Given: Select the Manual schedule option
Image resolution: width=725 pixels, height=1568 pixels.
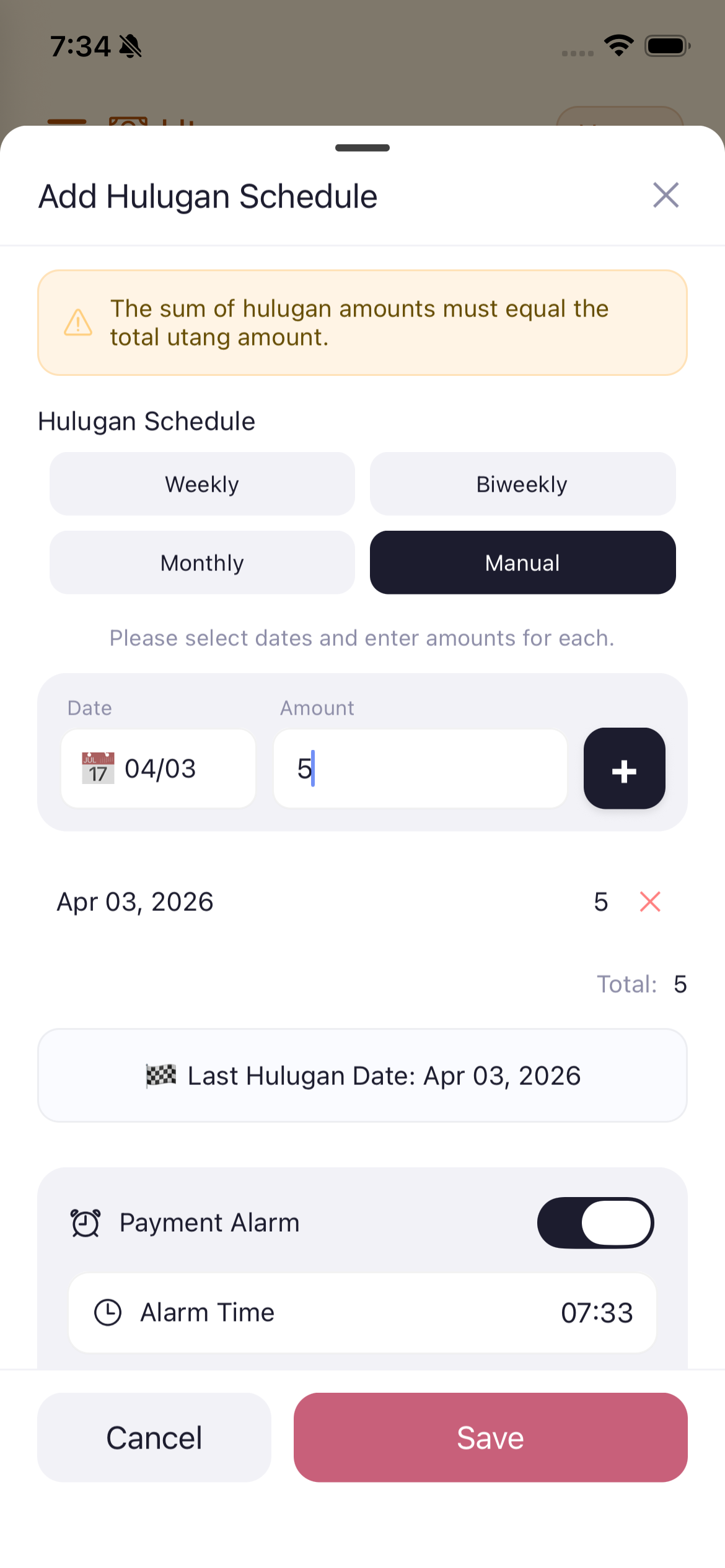Looking at the screenshot, I should [522, 562].
